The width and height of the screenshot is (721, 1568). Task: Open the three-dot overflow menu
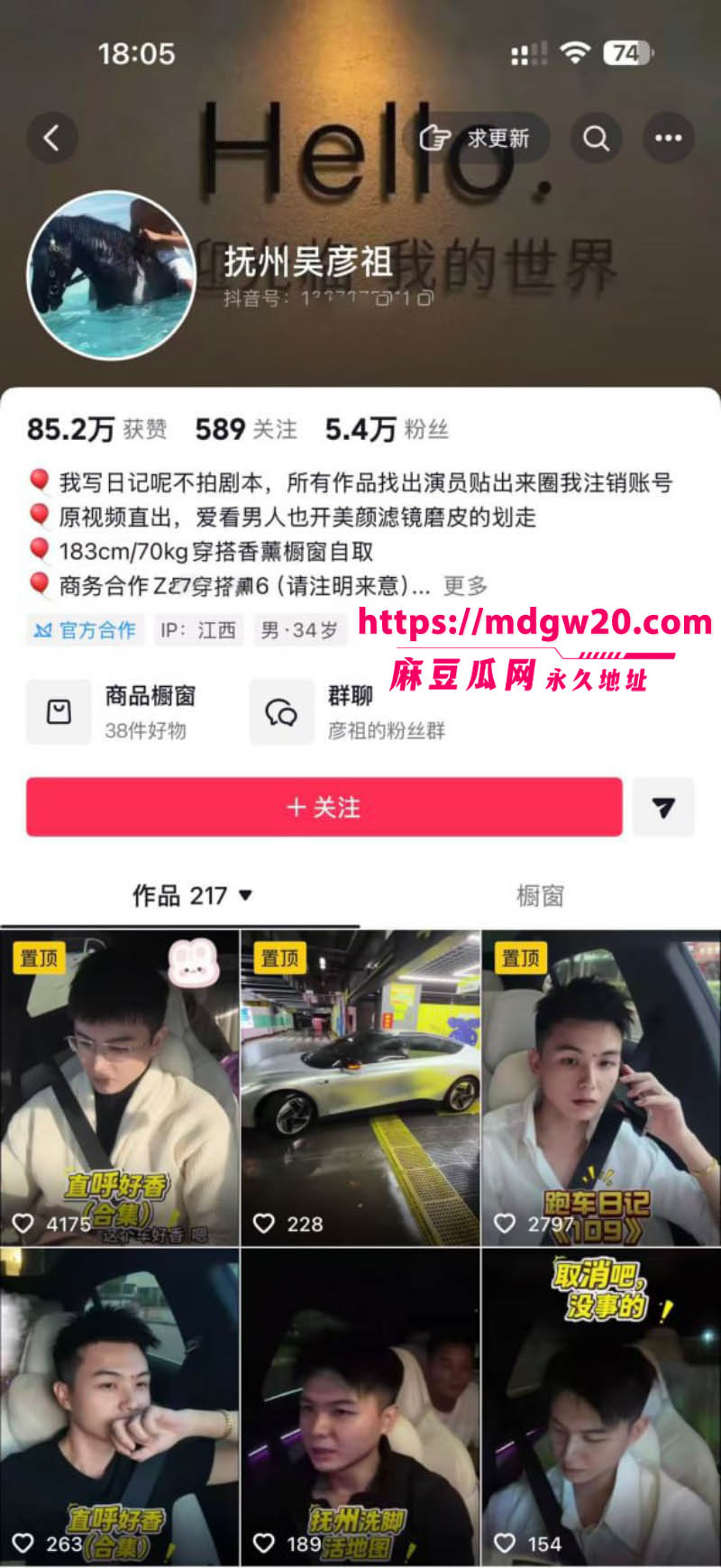point(668,138)
